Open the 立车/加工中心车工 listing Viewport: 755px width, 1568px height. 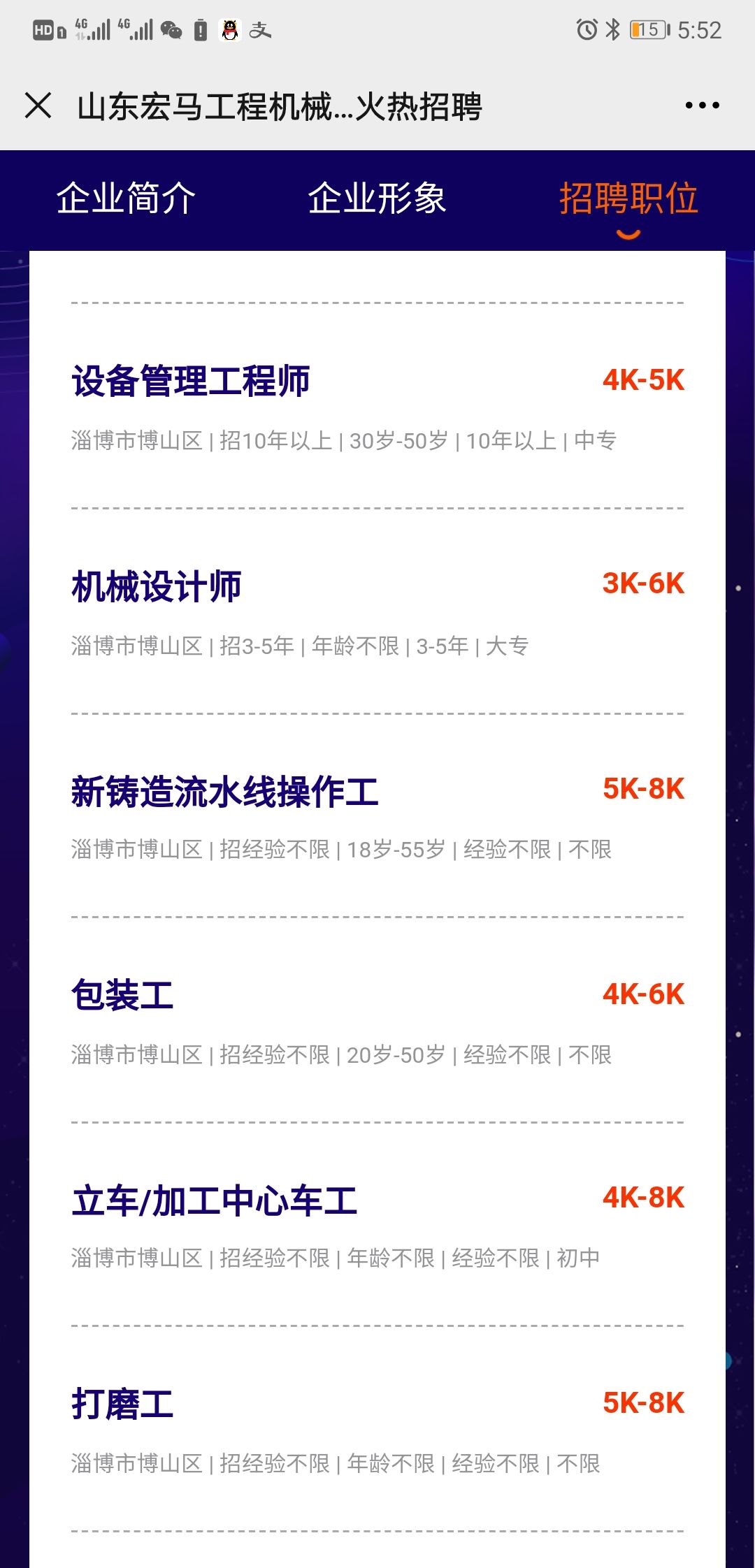pyautogui.click(x=377, y=1224)
